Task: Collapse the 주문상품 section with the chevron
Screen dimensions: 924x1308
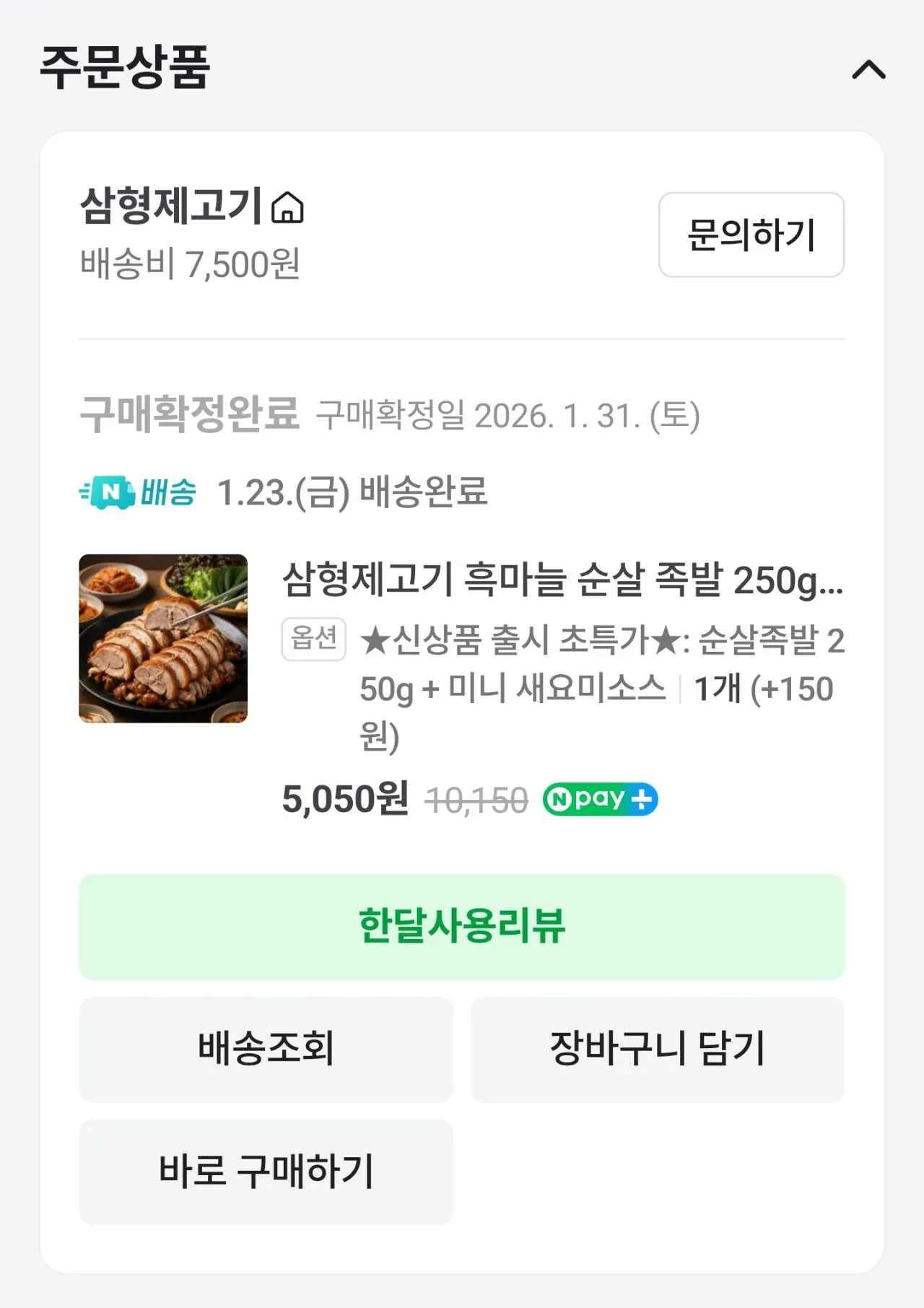Action: click(870, 70)
